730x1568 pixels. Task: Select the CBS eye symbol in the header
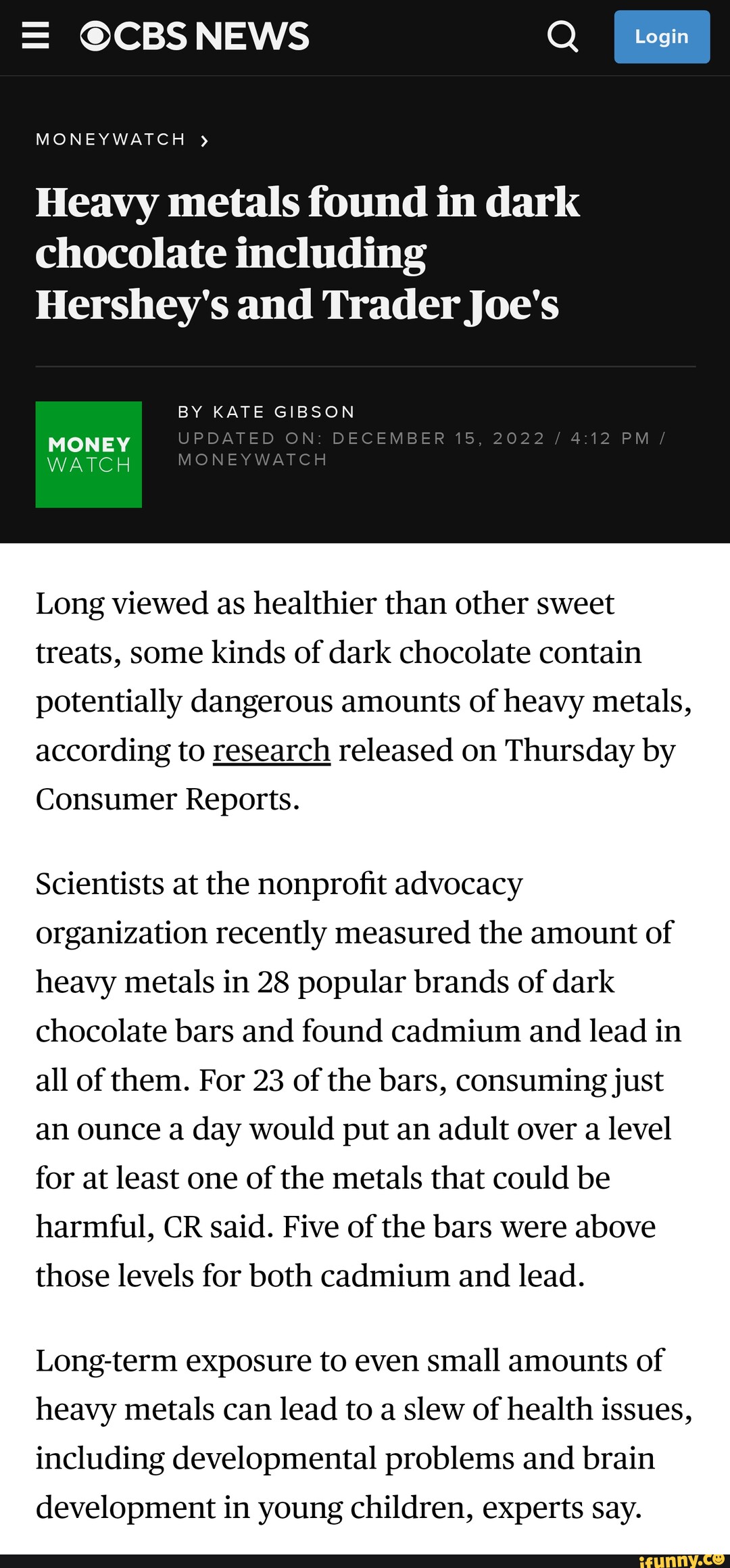pos(95,36)
